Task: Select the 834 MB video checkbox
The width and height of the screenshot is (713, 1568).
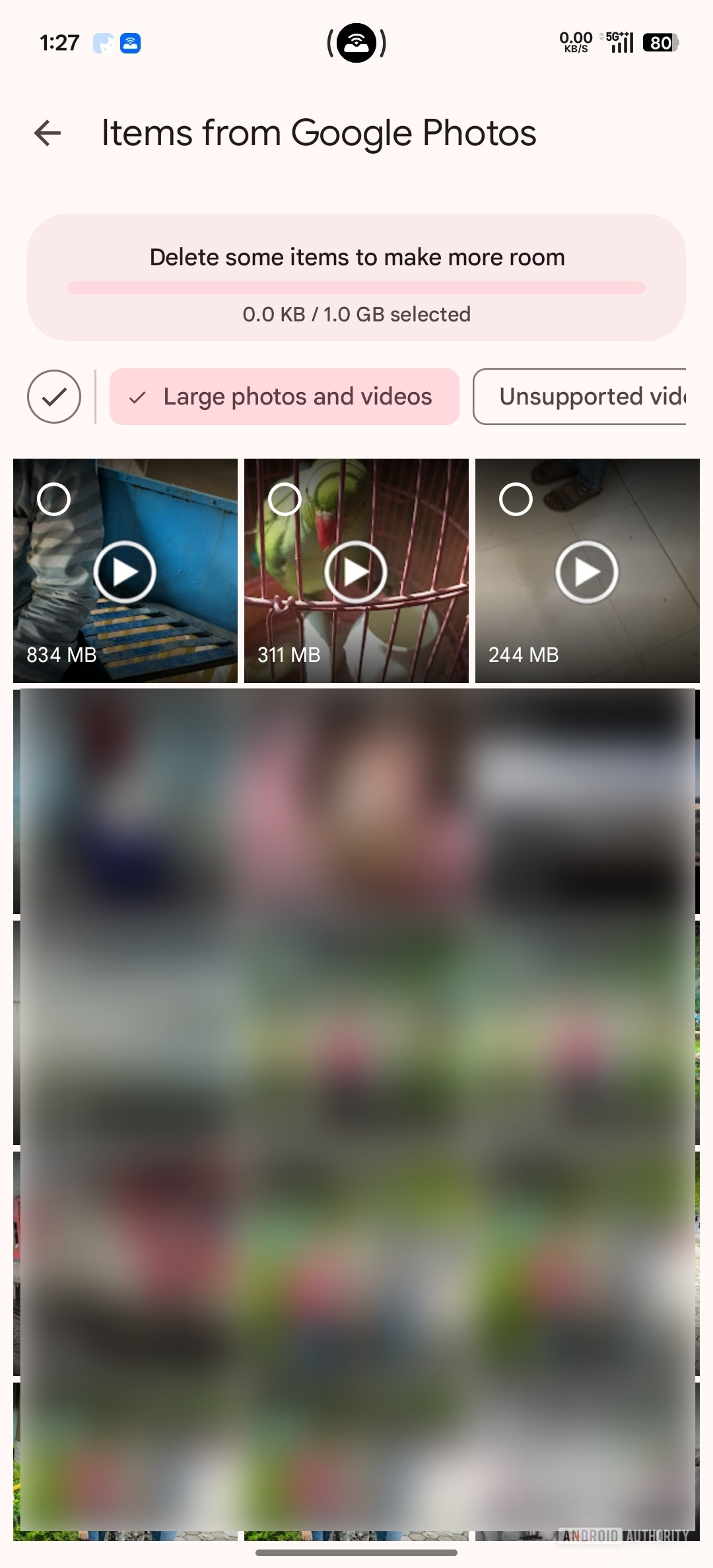Action: (54, 500)
